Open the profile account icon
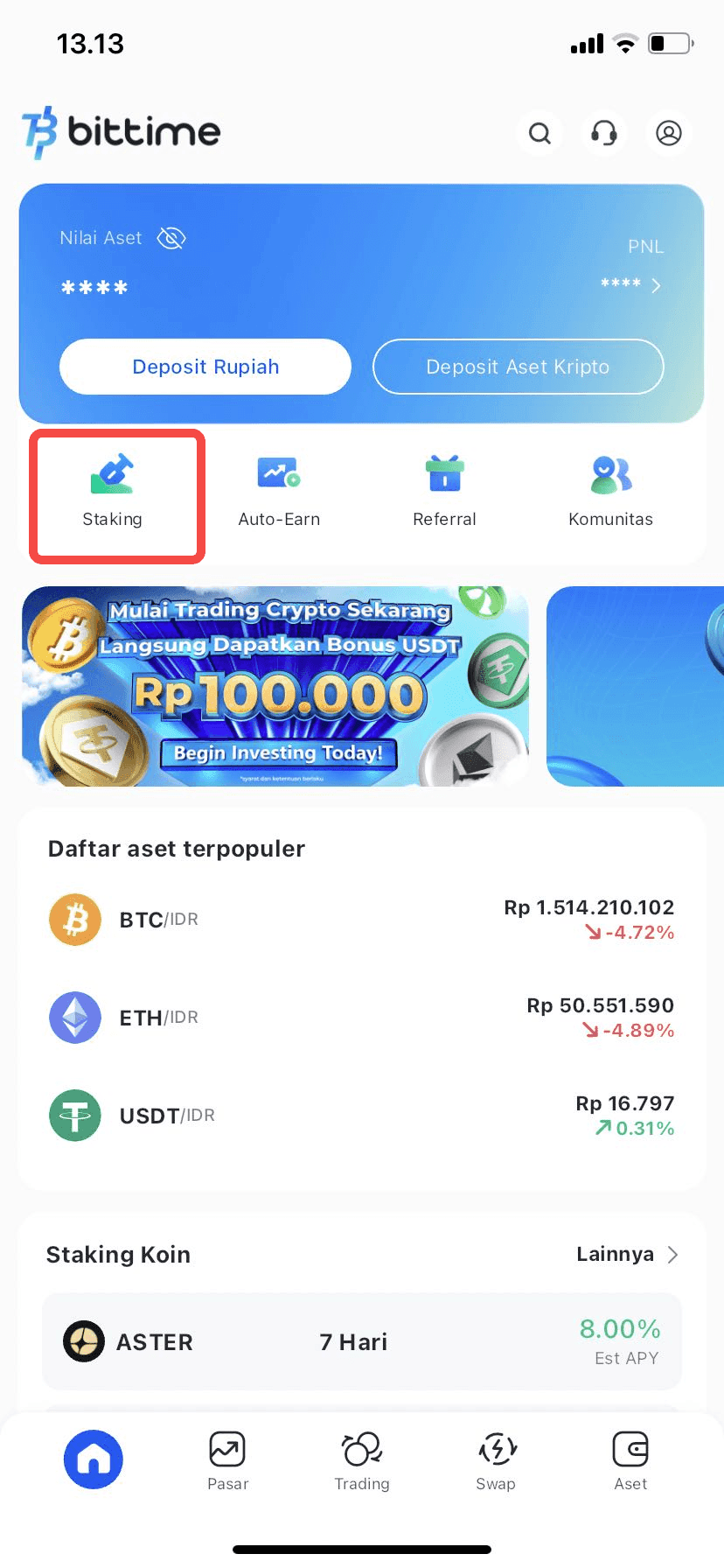Viewport: 724px width, 1568px height. (x=669, y=133)
